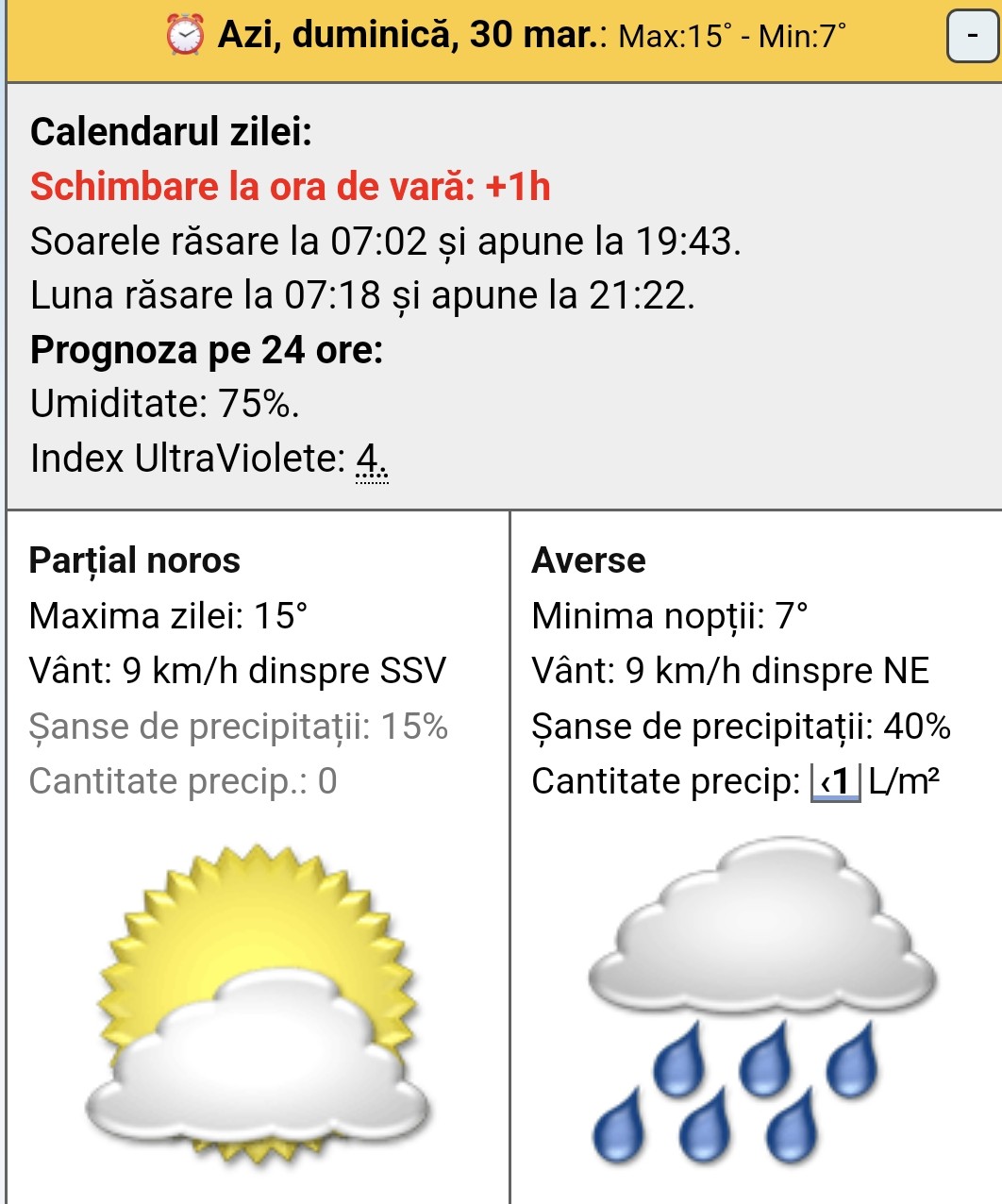
Task: Click the Șanse de precipitații: 40% text
Action: pos(742,727)
